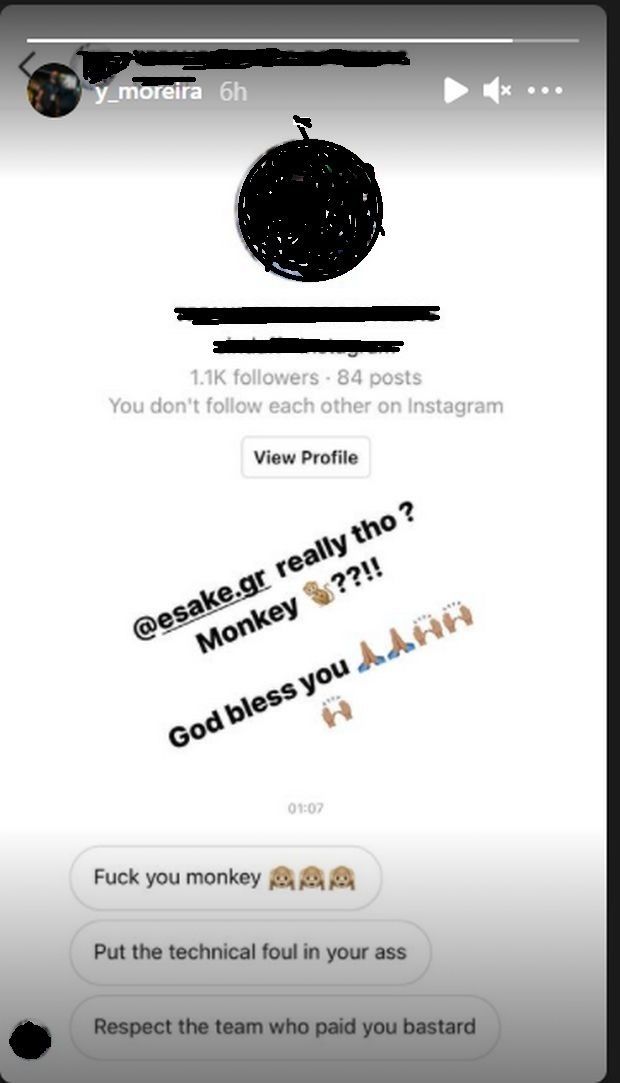This screenshot has height=1083, width=620.
Task: Open the story overflow menu
Action: pos(545,91)
